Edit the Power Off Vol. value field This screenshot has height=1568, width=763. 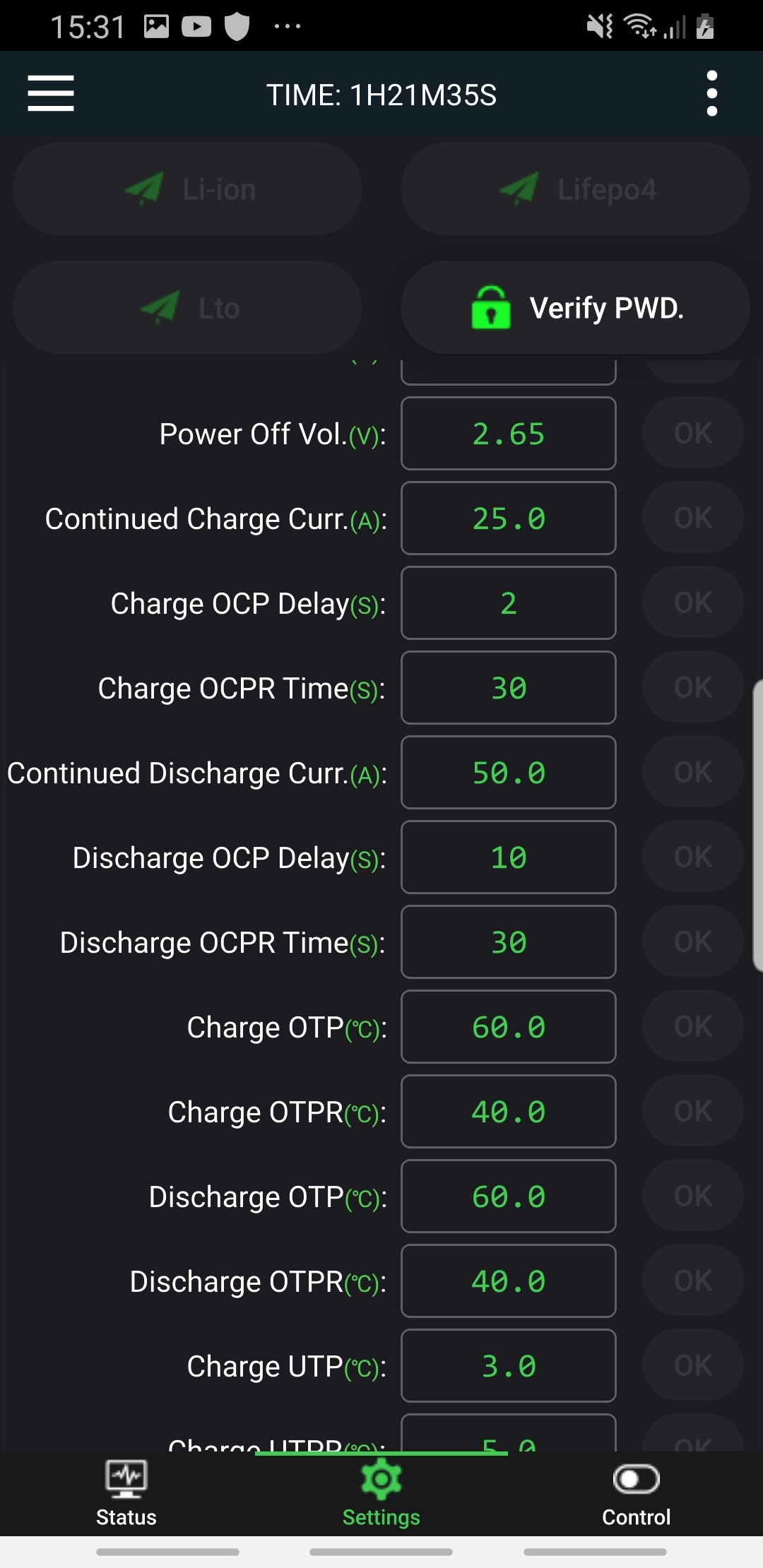pos(508,434)
